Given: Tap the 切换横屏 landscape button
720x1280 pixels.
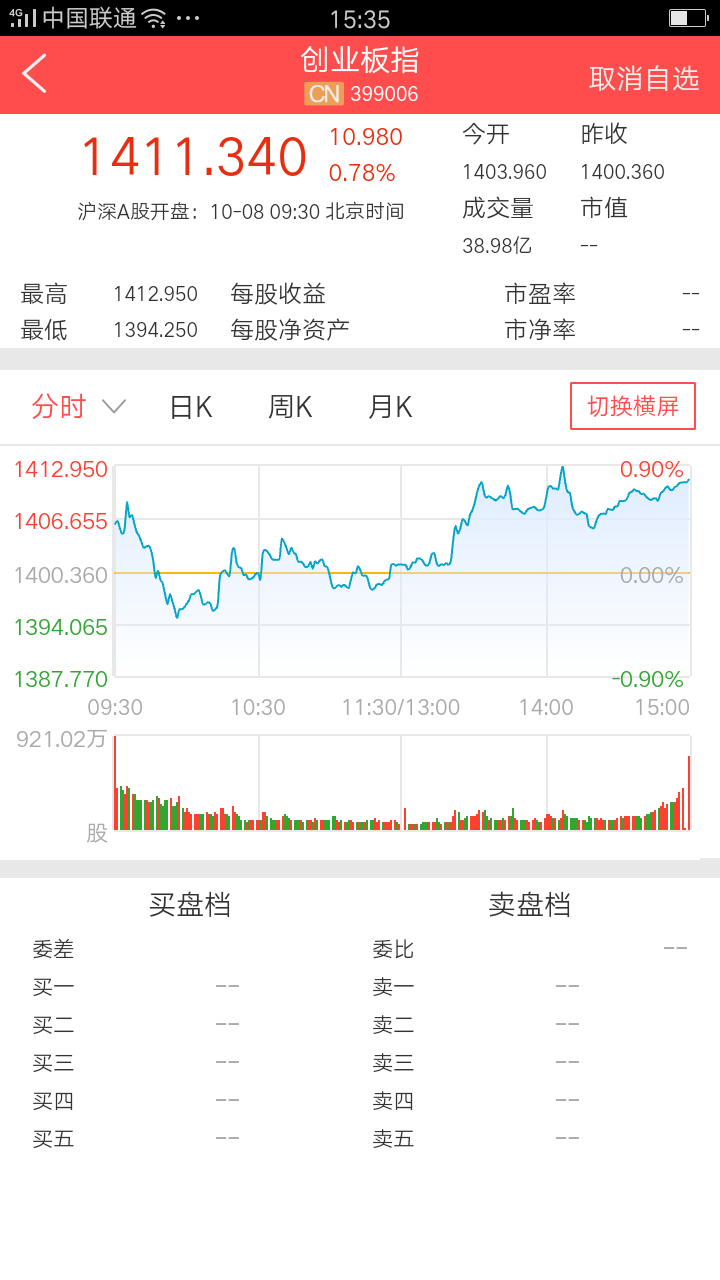Looking at the screenshot, I should 632,406.
